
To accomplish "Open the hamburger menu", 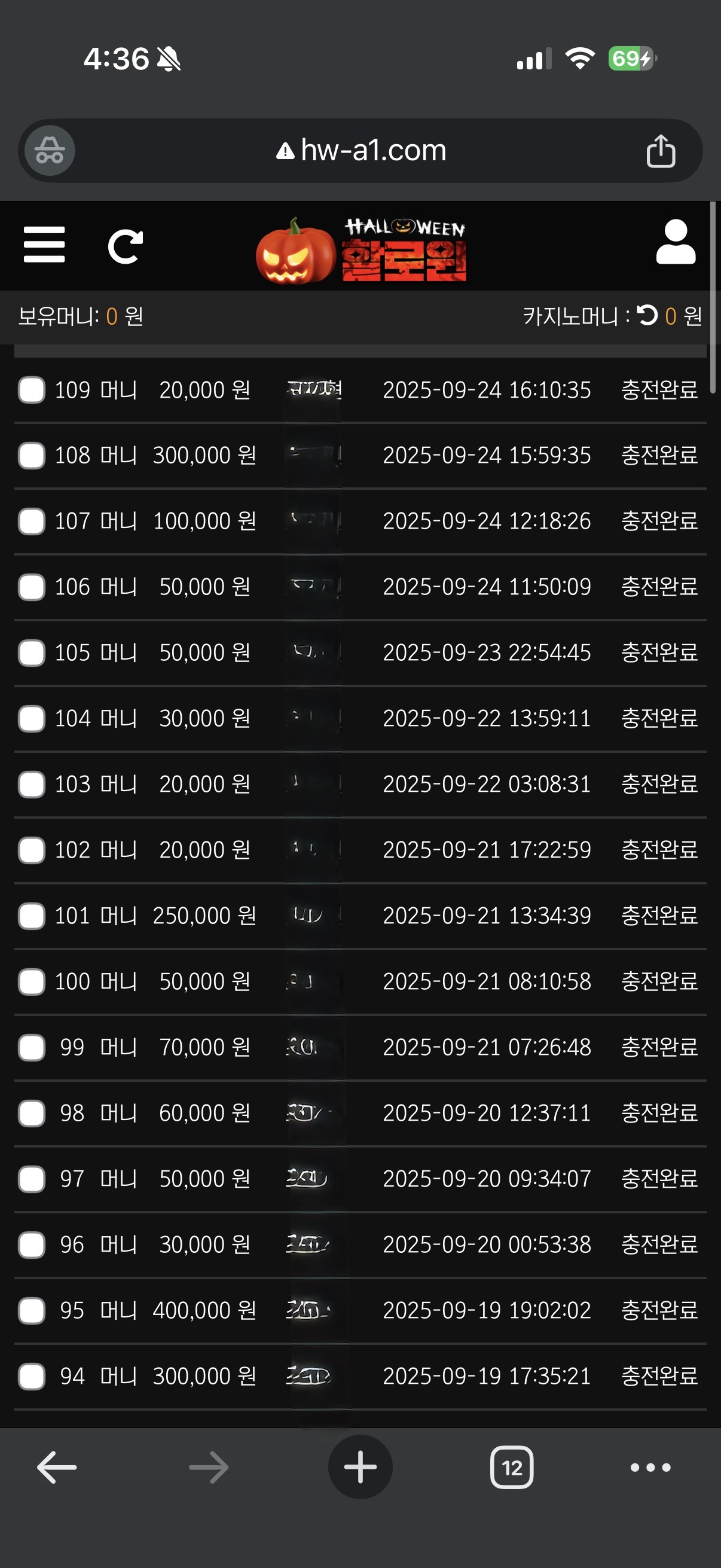I will tap(44, 244).
